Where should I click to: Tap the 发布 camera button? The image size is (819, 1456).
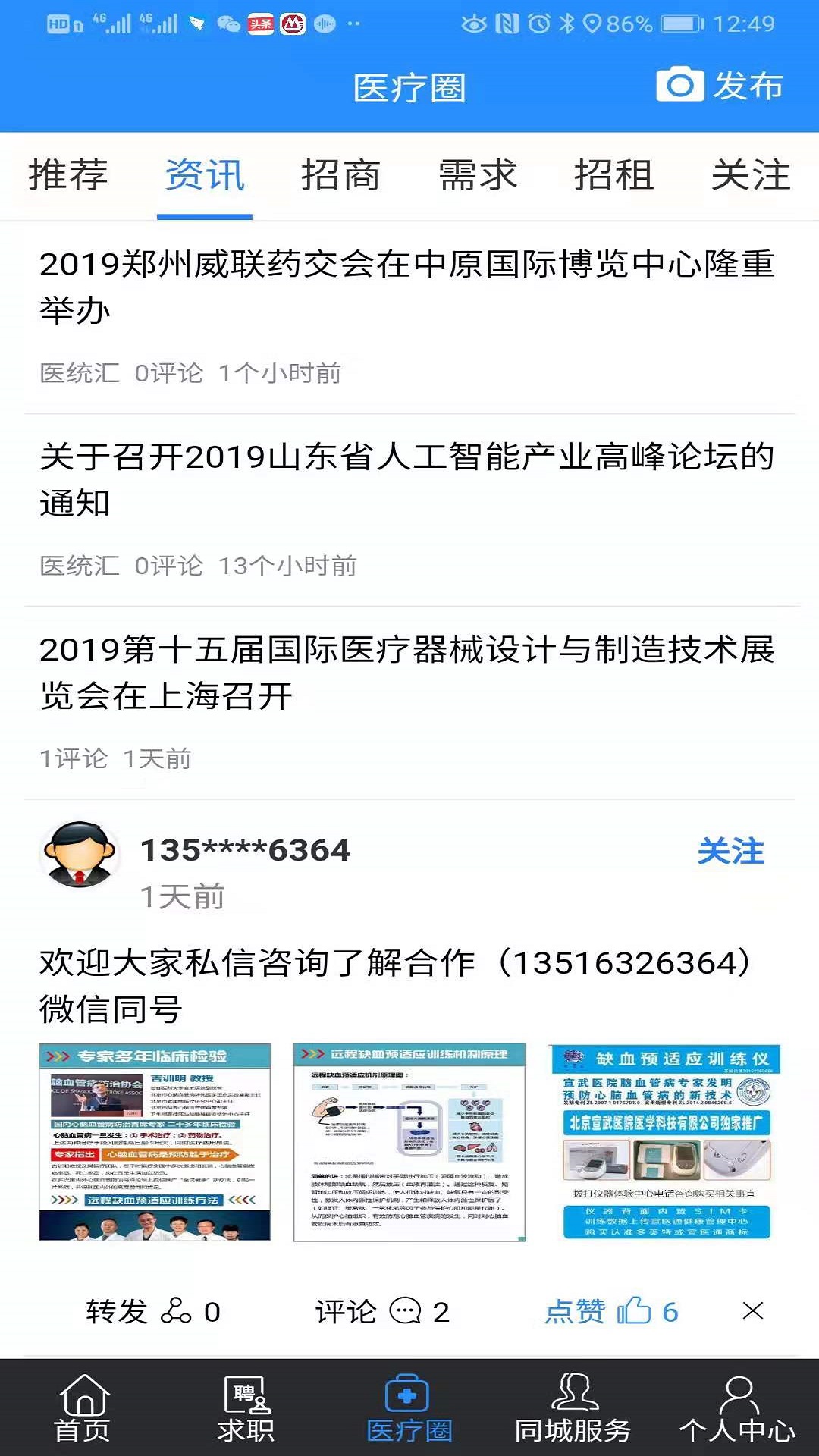[719, 86]
